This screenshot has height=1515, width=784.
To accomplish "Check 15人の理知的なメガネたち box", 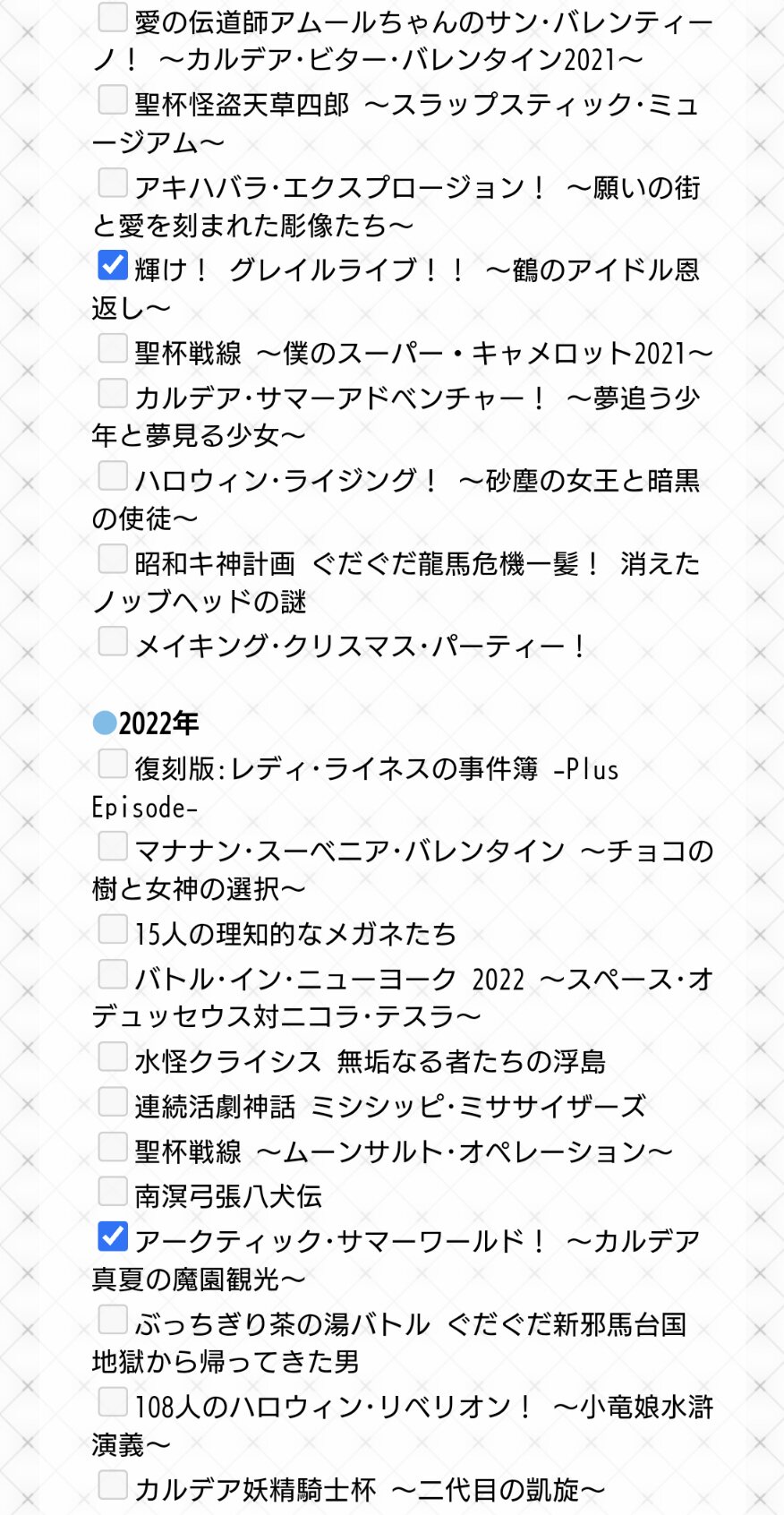I will click(x=112, y=929).
